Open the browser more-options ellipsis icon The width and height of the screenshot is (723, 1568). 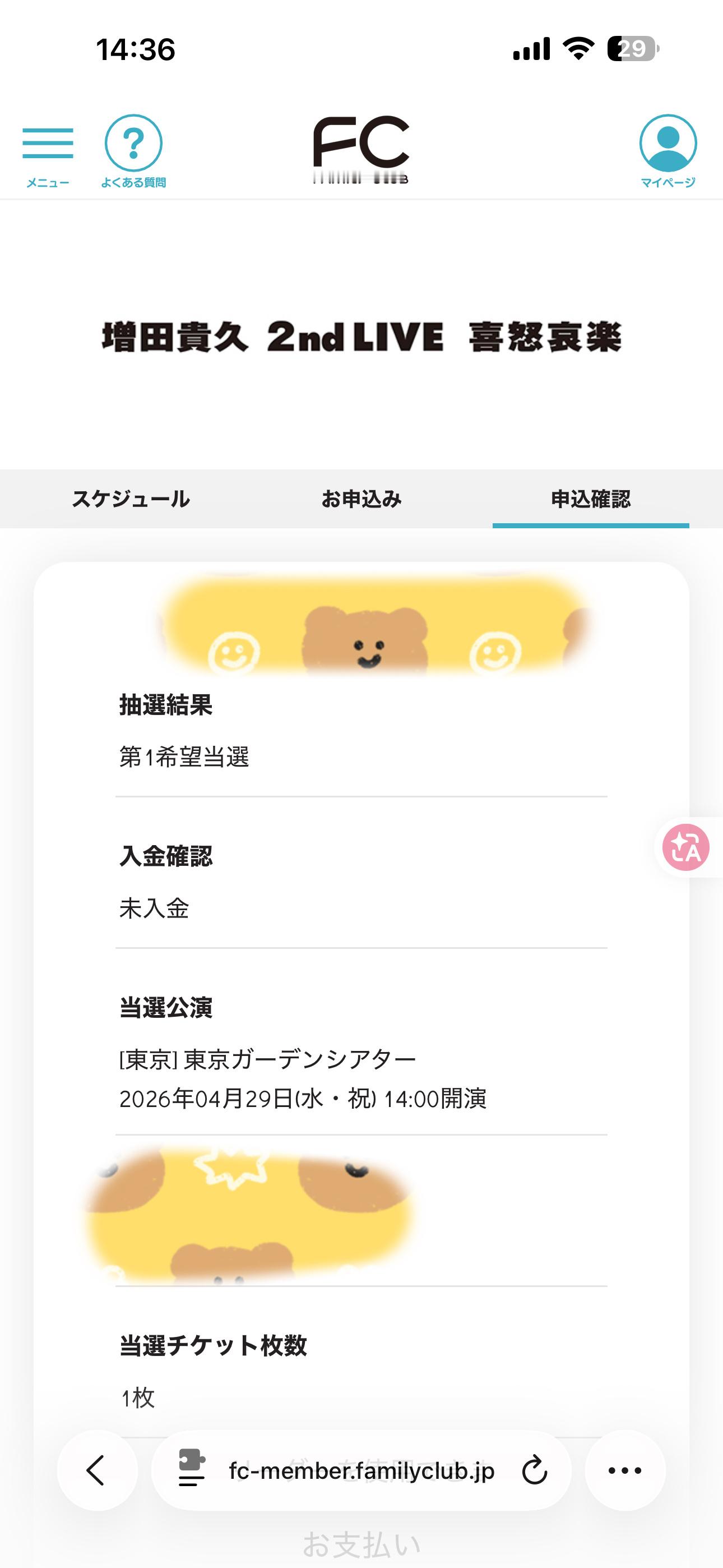[x=622, y=1471]
